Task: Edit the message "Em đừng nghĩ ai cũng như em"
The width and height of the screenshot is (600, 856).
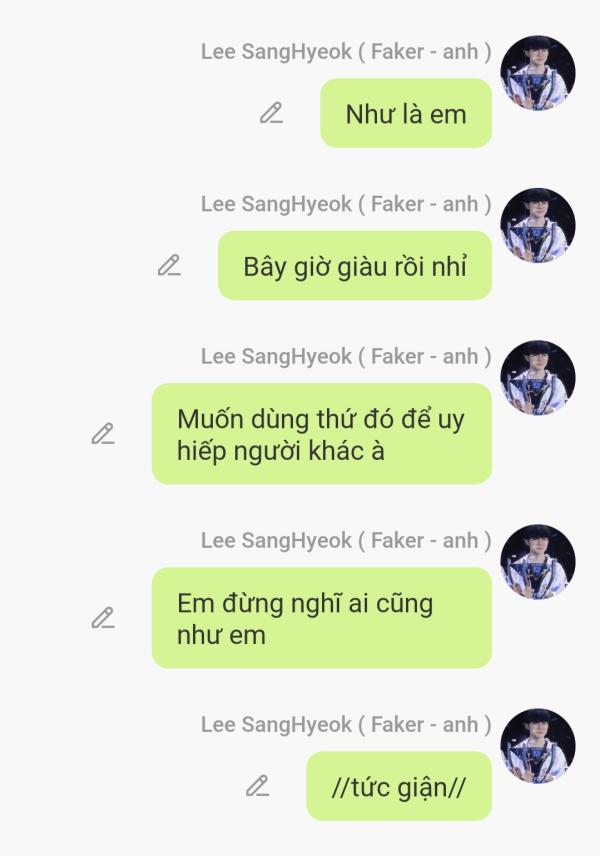Action: (103, 618)
